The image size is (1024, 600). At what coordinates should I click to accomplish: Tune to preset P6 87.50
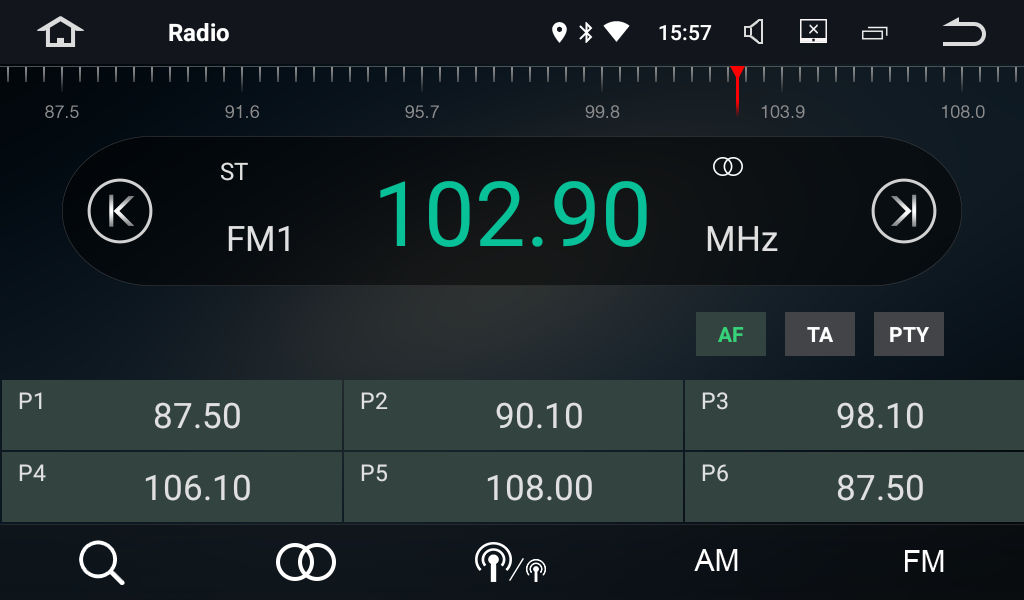pyautogui.click(x=854, y=487)
